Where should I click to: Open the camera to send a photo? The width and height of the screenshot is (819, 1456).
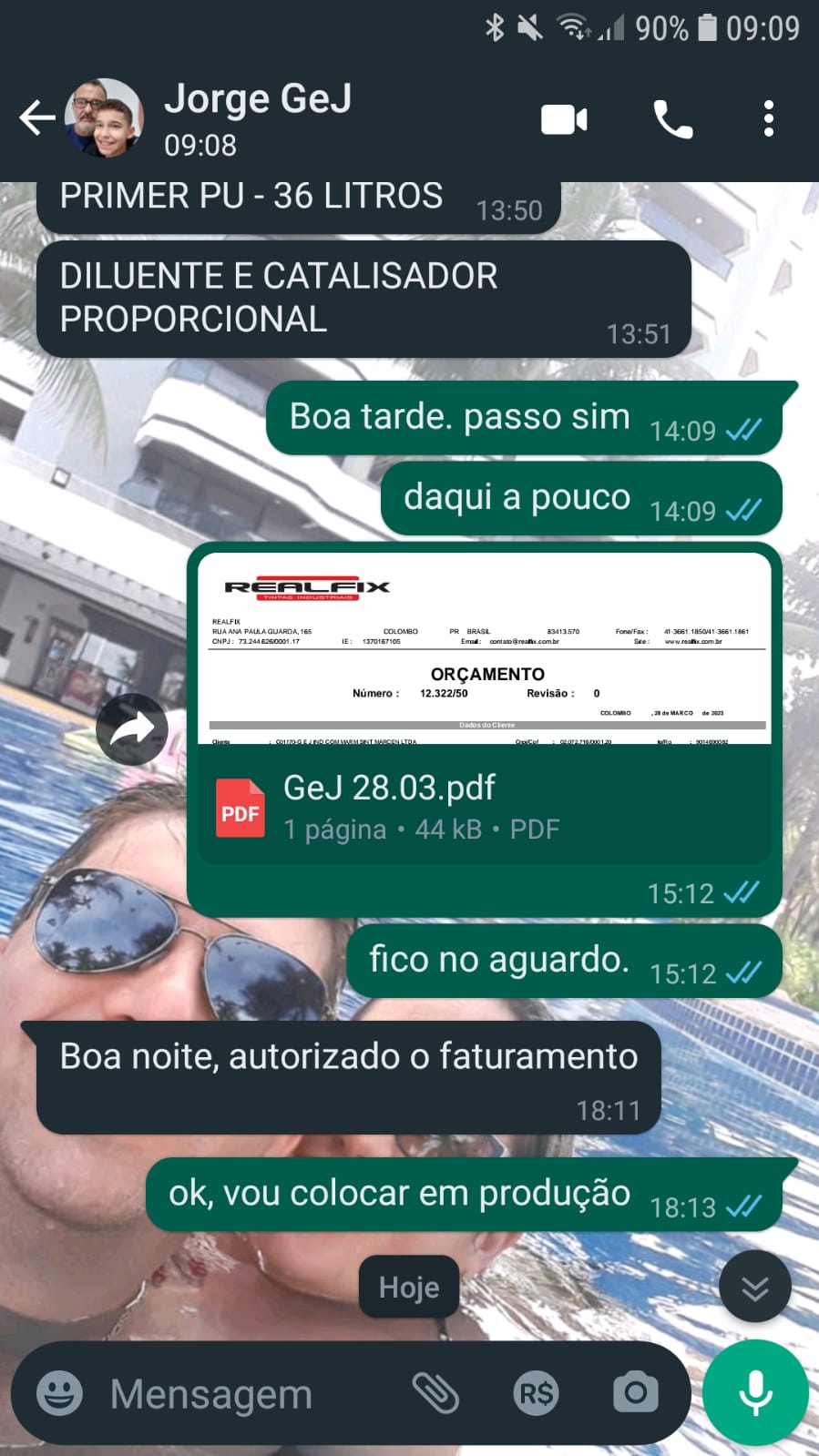point(635,1393)
